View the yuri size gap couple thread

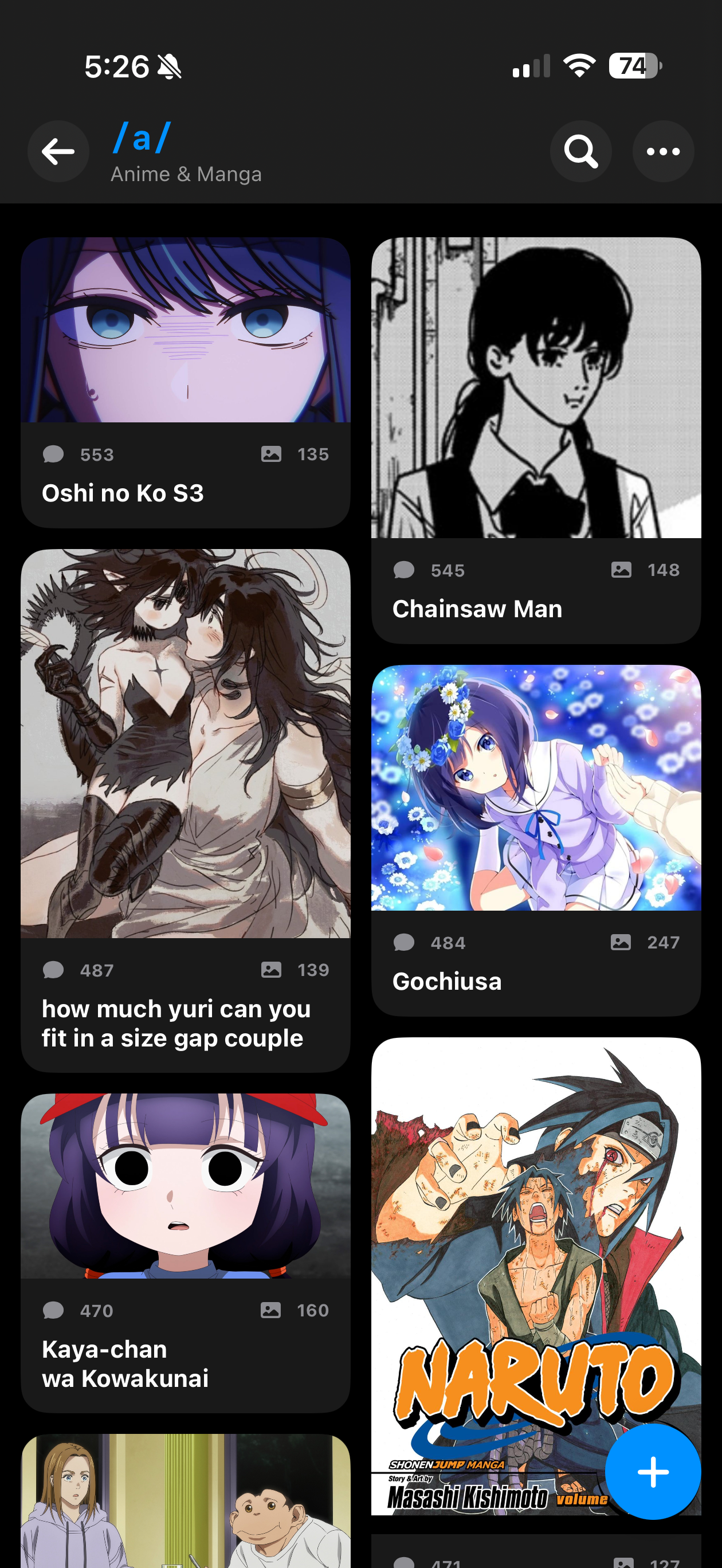(x=185, y=810)
